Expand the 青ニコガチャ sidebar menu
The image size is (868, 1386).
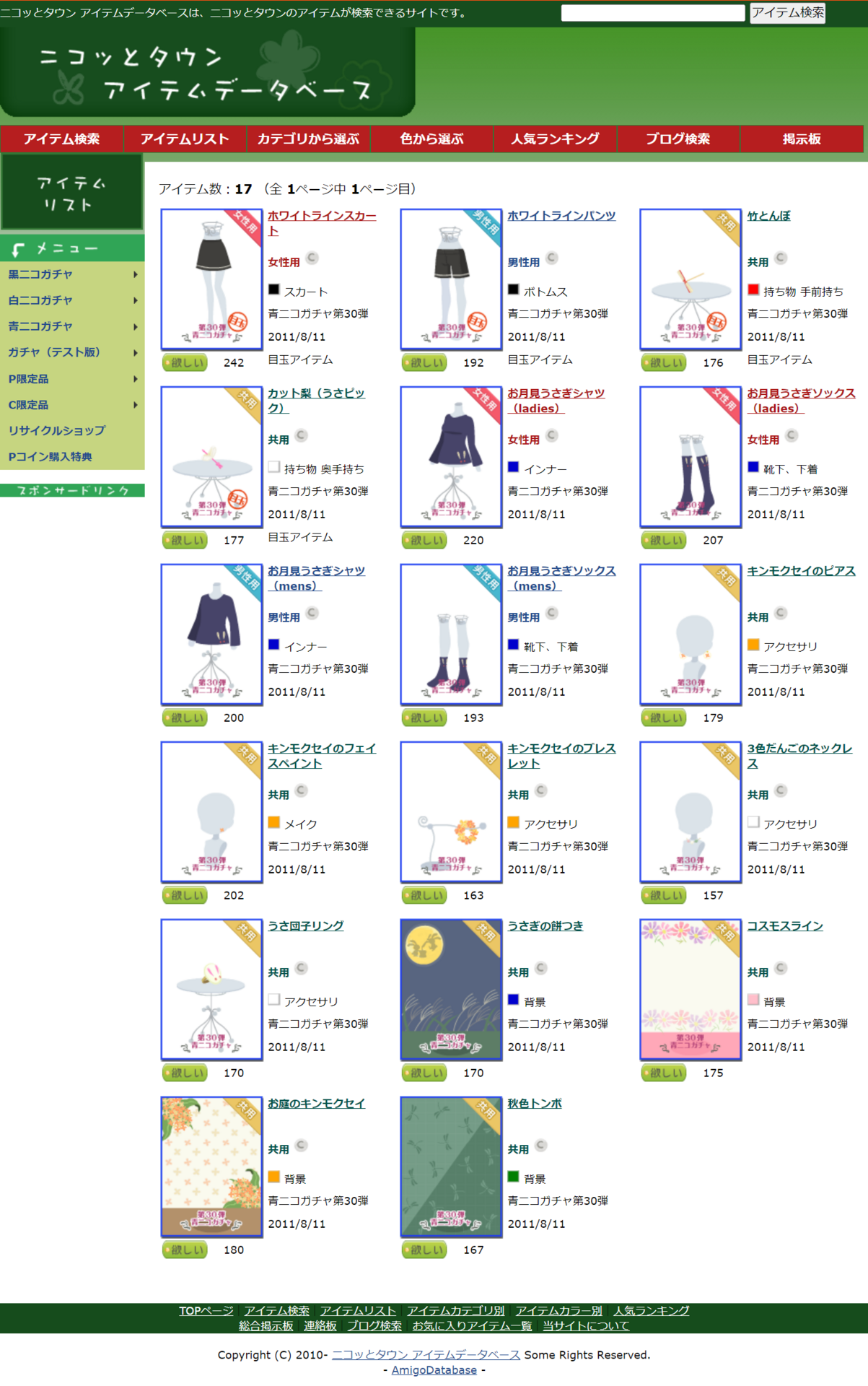tap(72, 326)
